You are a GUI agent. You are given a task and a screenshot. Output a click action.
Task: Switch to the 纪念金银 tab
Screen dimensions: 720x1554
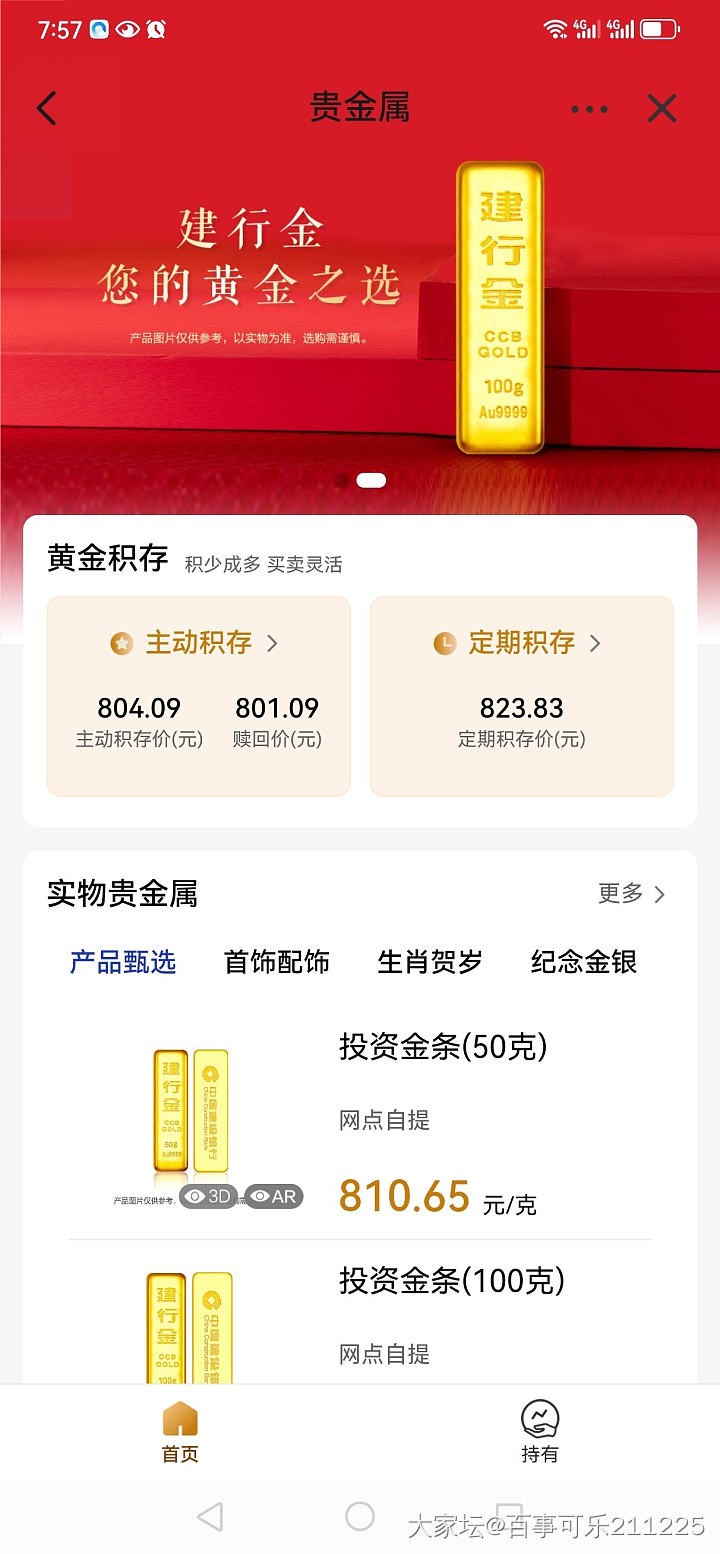584,962
